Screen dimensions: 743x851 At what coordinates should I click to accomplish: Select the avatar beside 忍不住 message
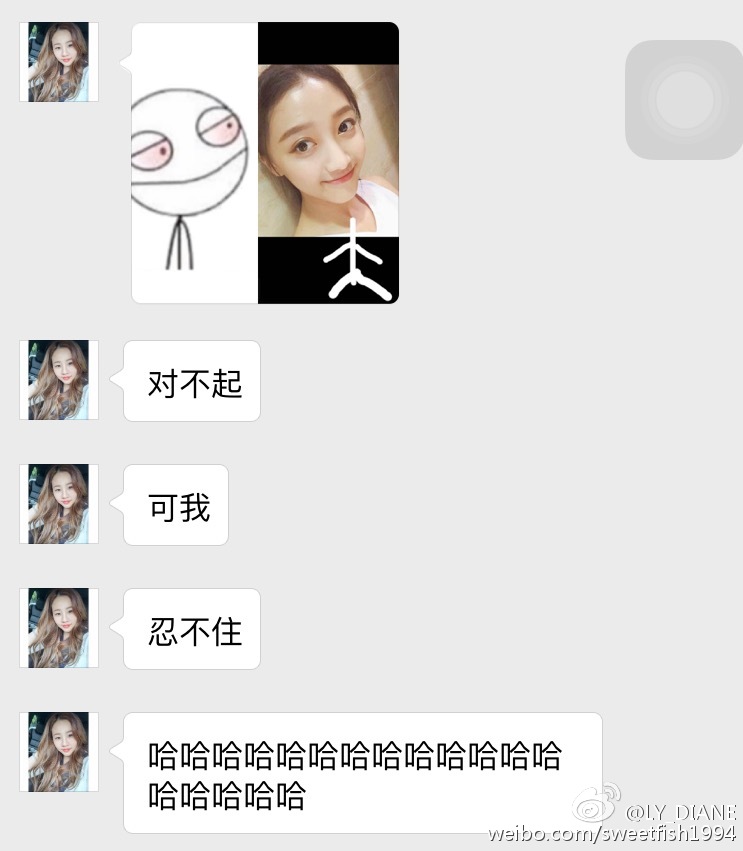point(59,628)
